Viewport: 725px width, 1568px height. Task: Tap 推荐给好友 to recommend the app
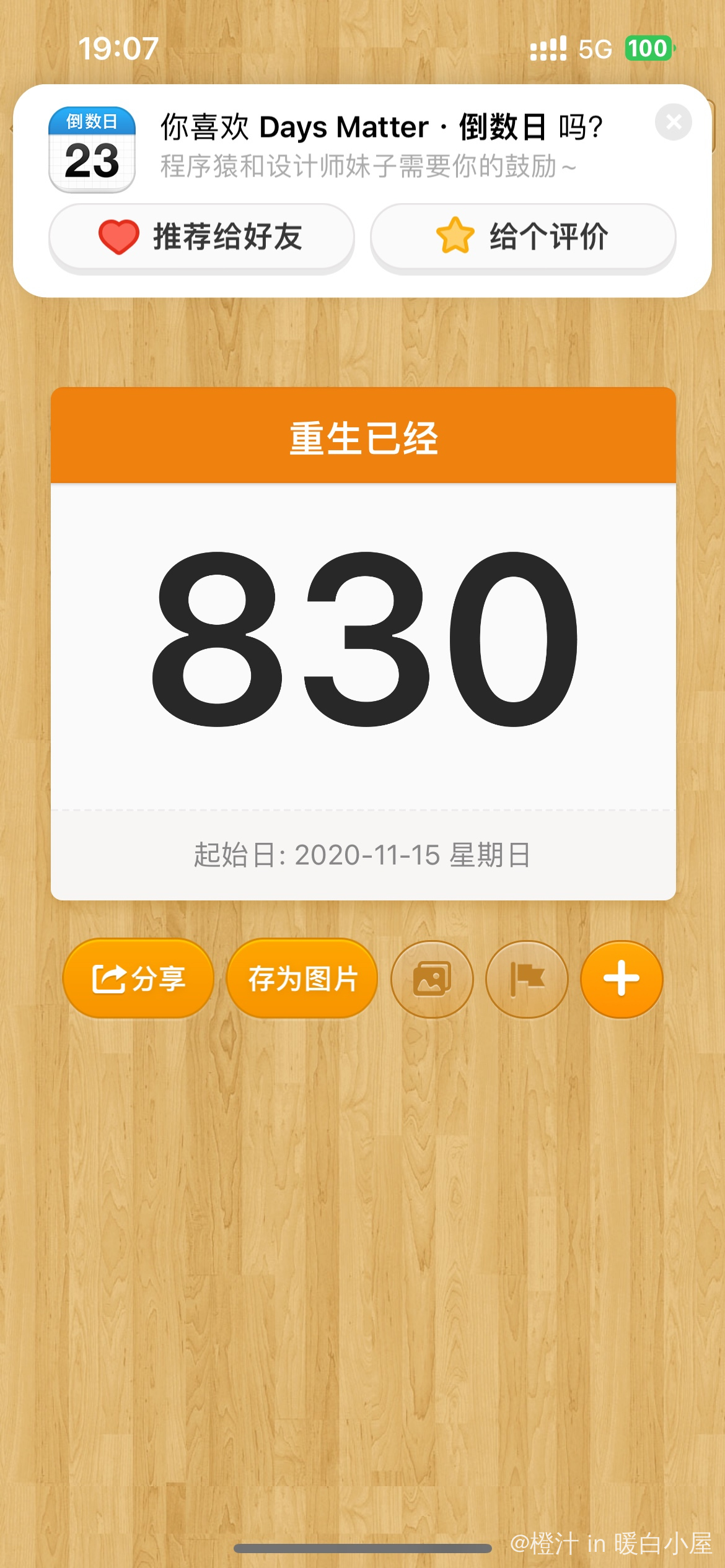[x=201, y=237]
